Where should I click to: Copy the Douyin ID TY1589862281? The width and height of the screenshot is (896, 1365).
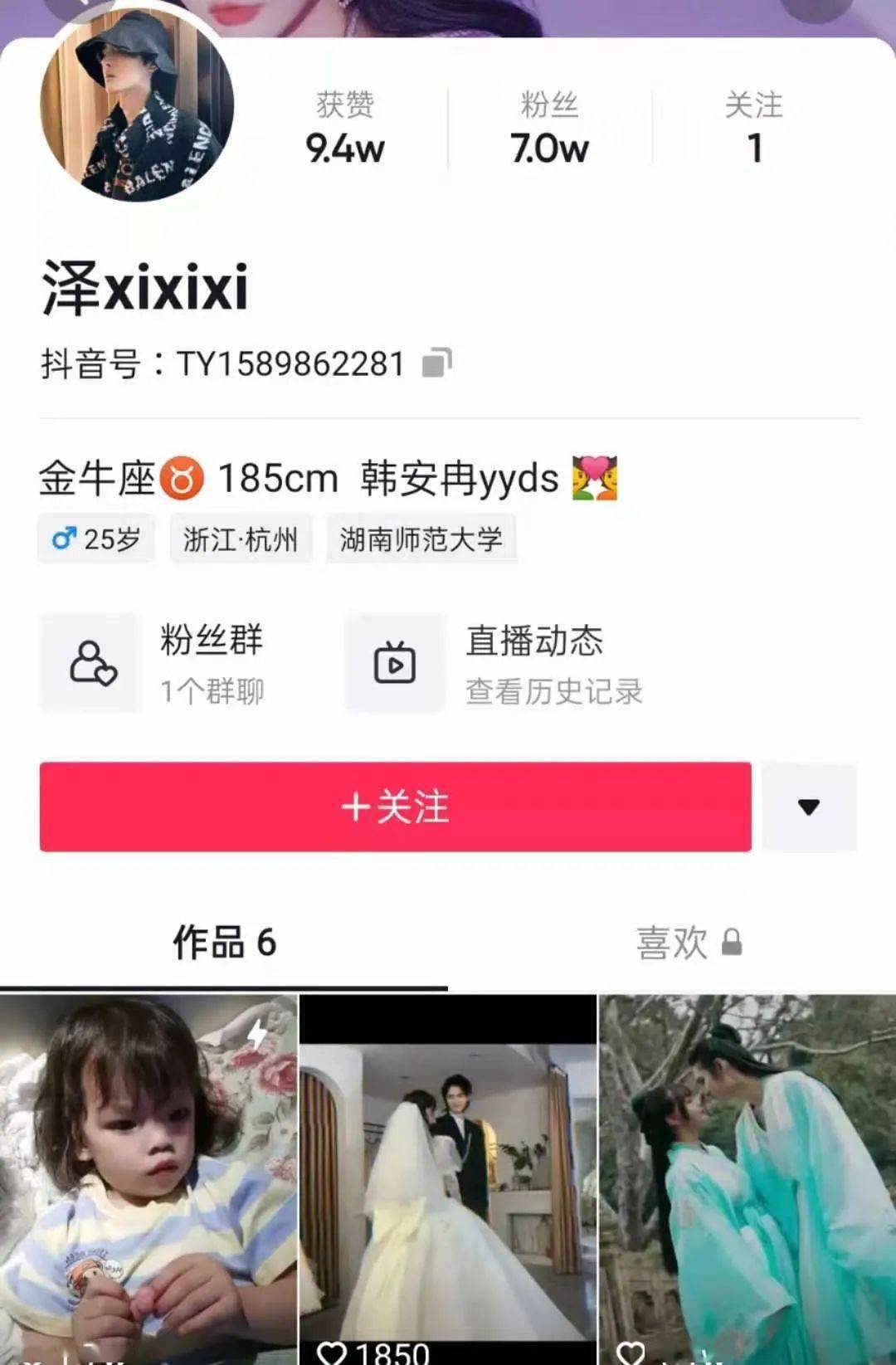[436, 363]
